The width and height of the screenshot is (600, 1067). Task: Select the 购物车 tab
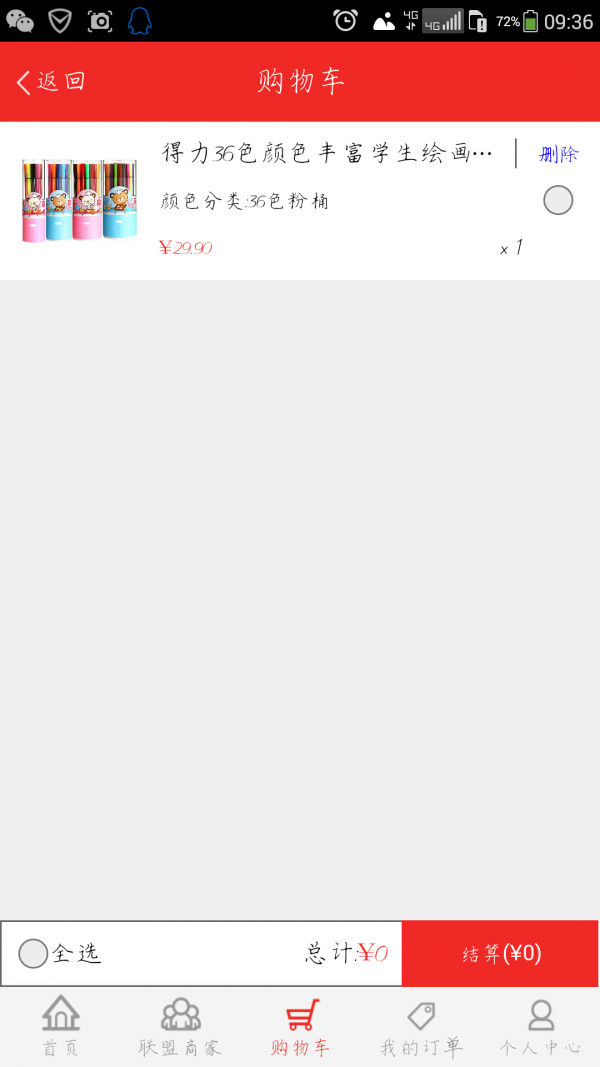[x=301, y=1027]
